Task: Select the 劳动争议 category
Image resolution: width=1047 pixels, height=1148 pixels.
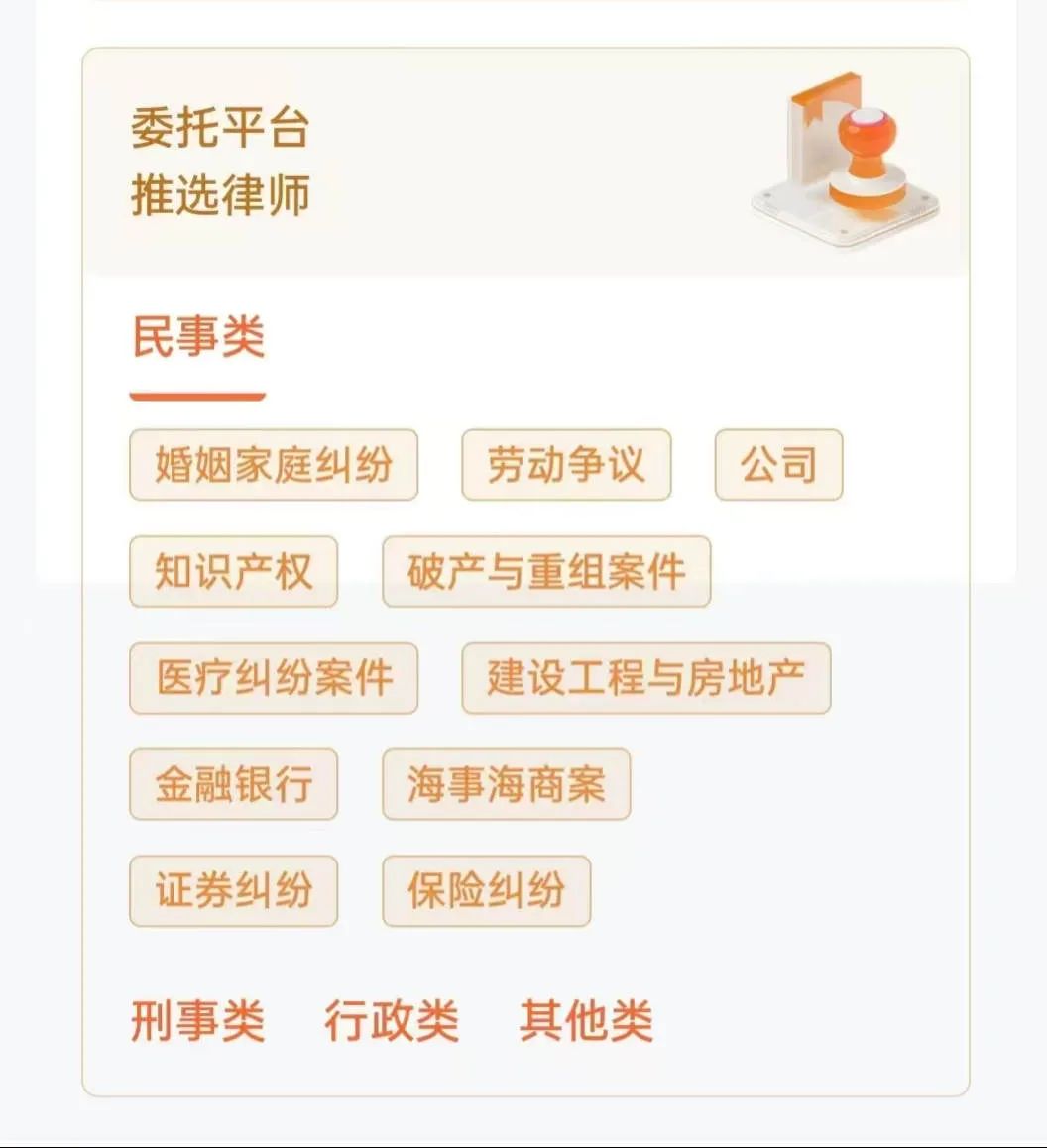Action: click(566, 465)
